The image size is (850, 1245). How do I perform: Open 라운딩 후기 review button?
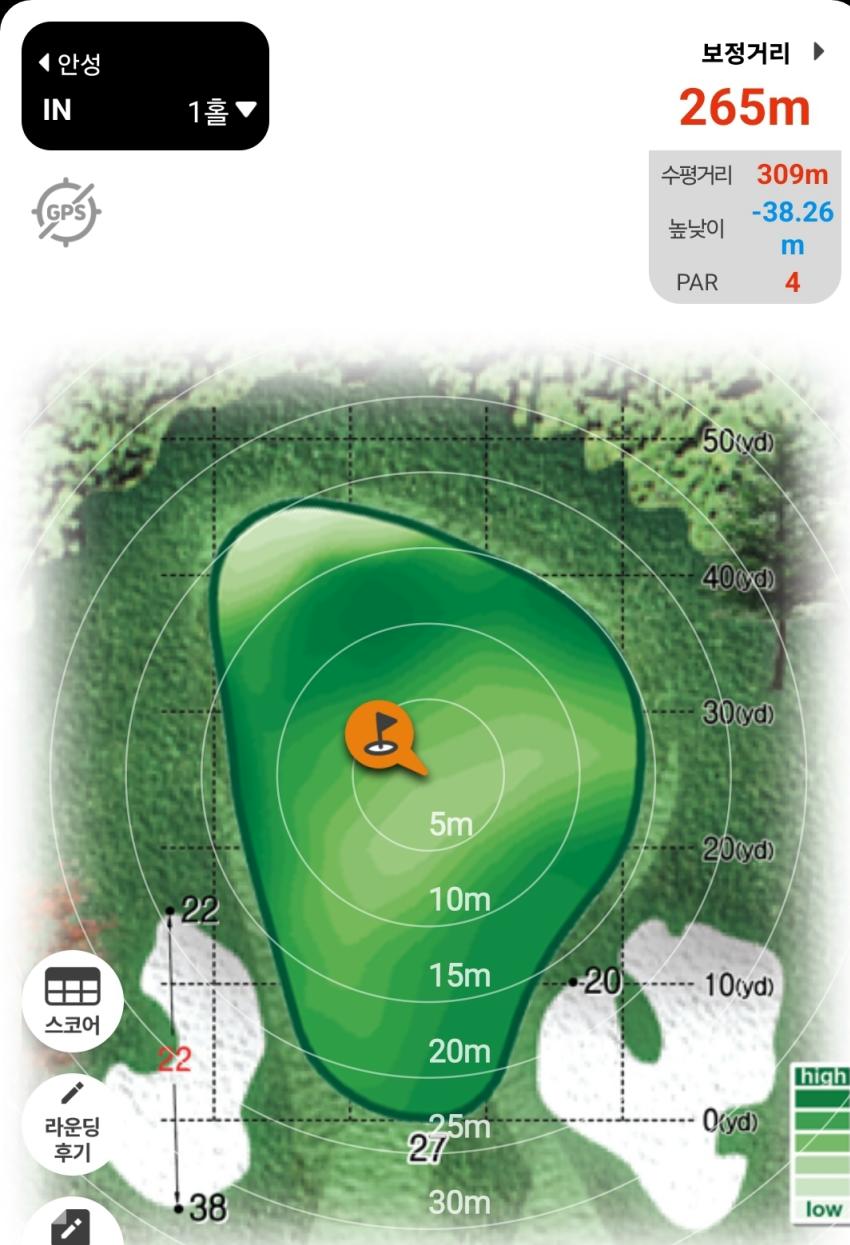coord(72,1124)
